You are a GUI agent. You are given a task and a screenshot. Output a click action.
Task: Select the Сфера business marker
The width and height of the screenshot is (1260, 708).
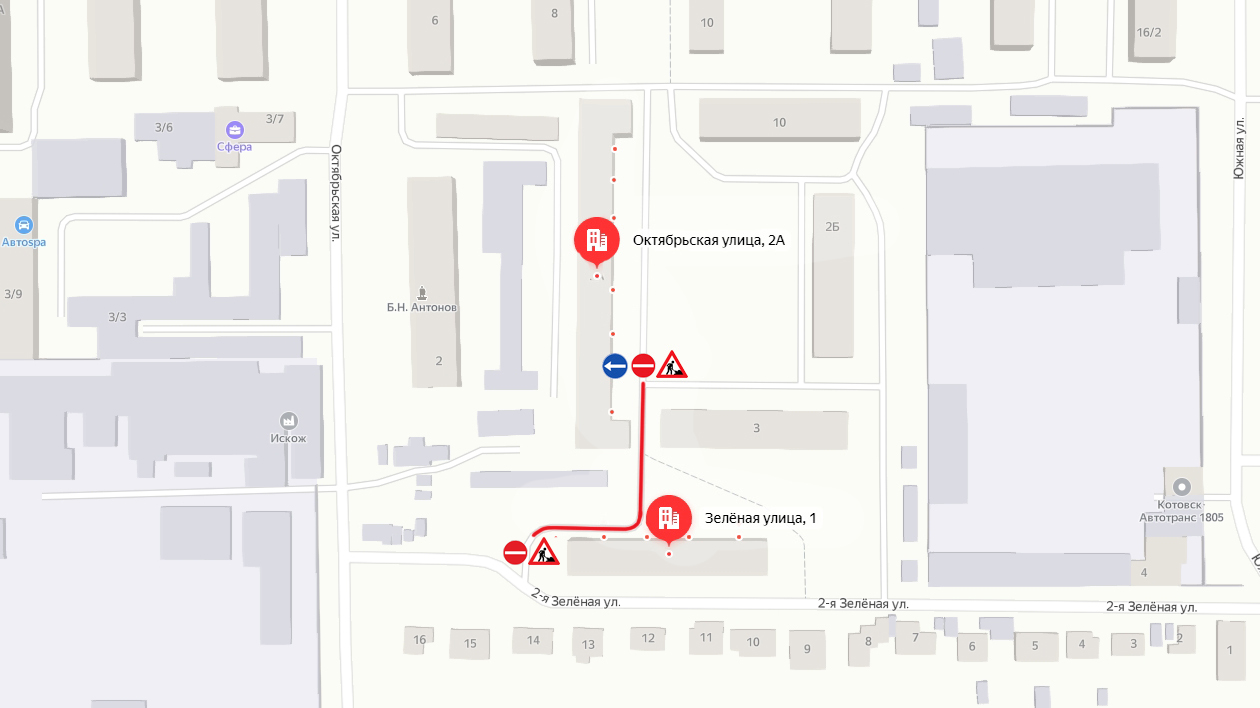[x=235, y=129]
